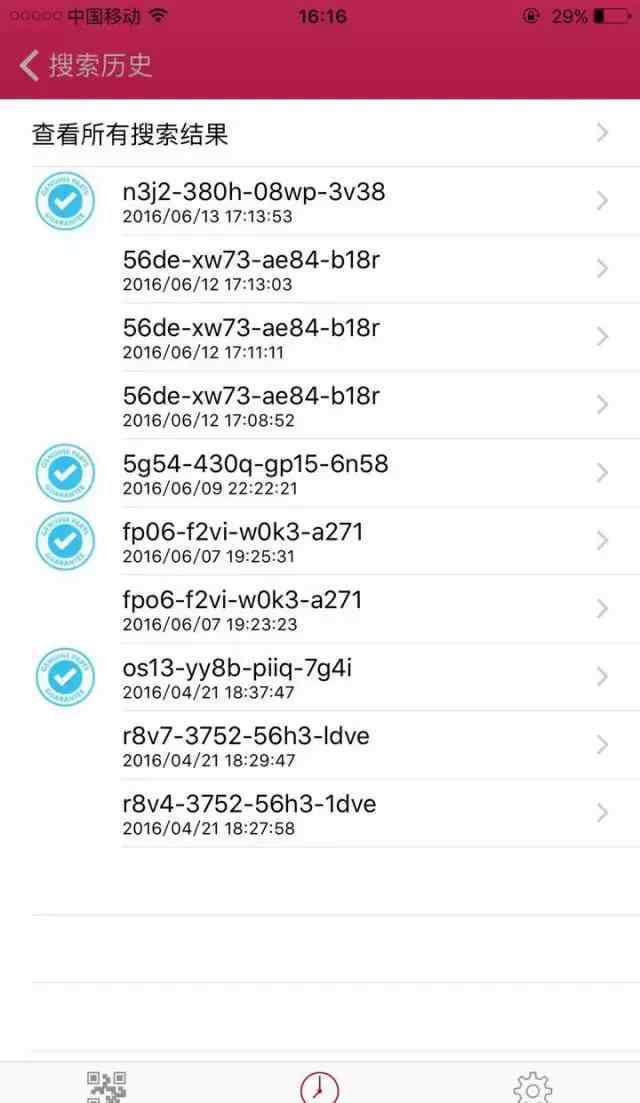Image resolution: width=640 pixels, height=1103 pixels.
Task: Select entry fpo6-f2vi-w0k3-a271
Action: pyautogui.click(x=320, y=609)
